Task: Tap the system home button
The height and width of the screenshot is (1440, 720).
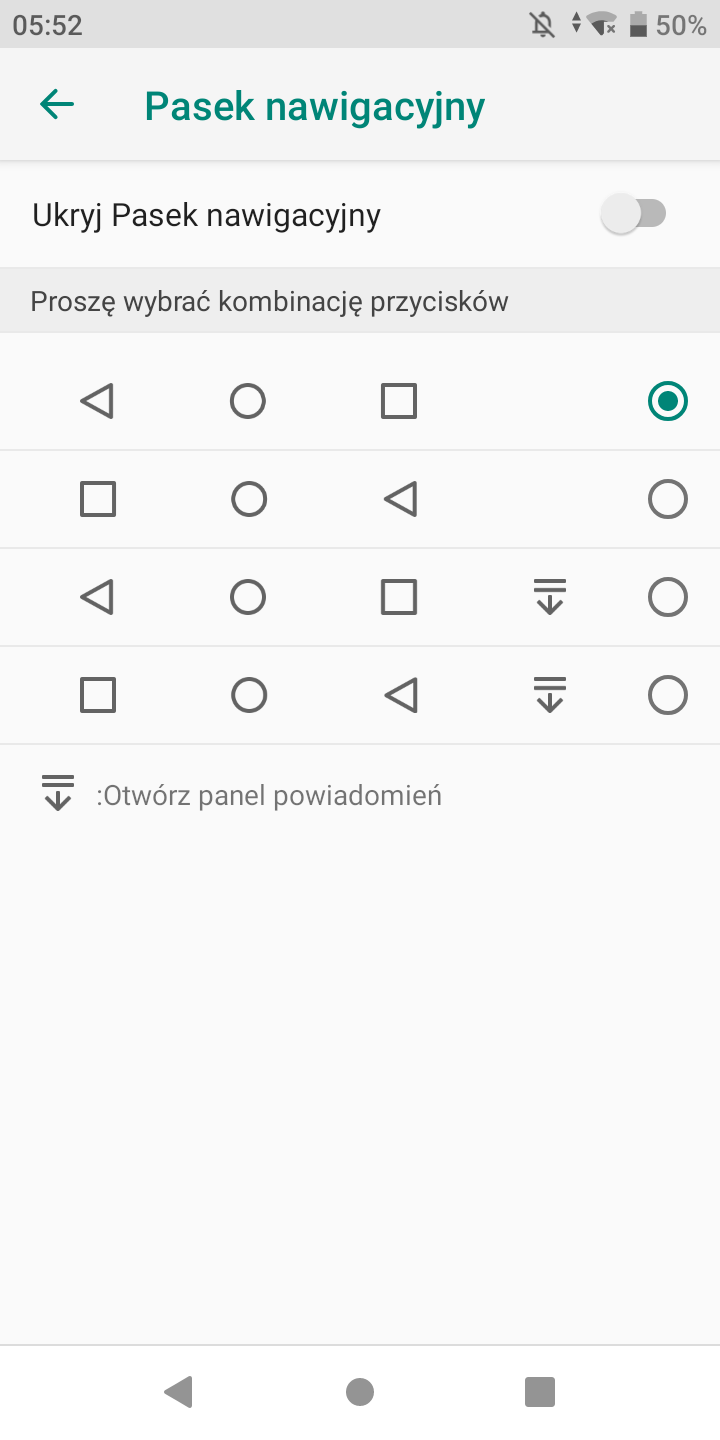Action: click(x=360, y=1392)
